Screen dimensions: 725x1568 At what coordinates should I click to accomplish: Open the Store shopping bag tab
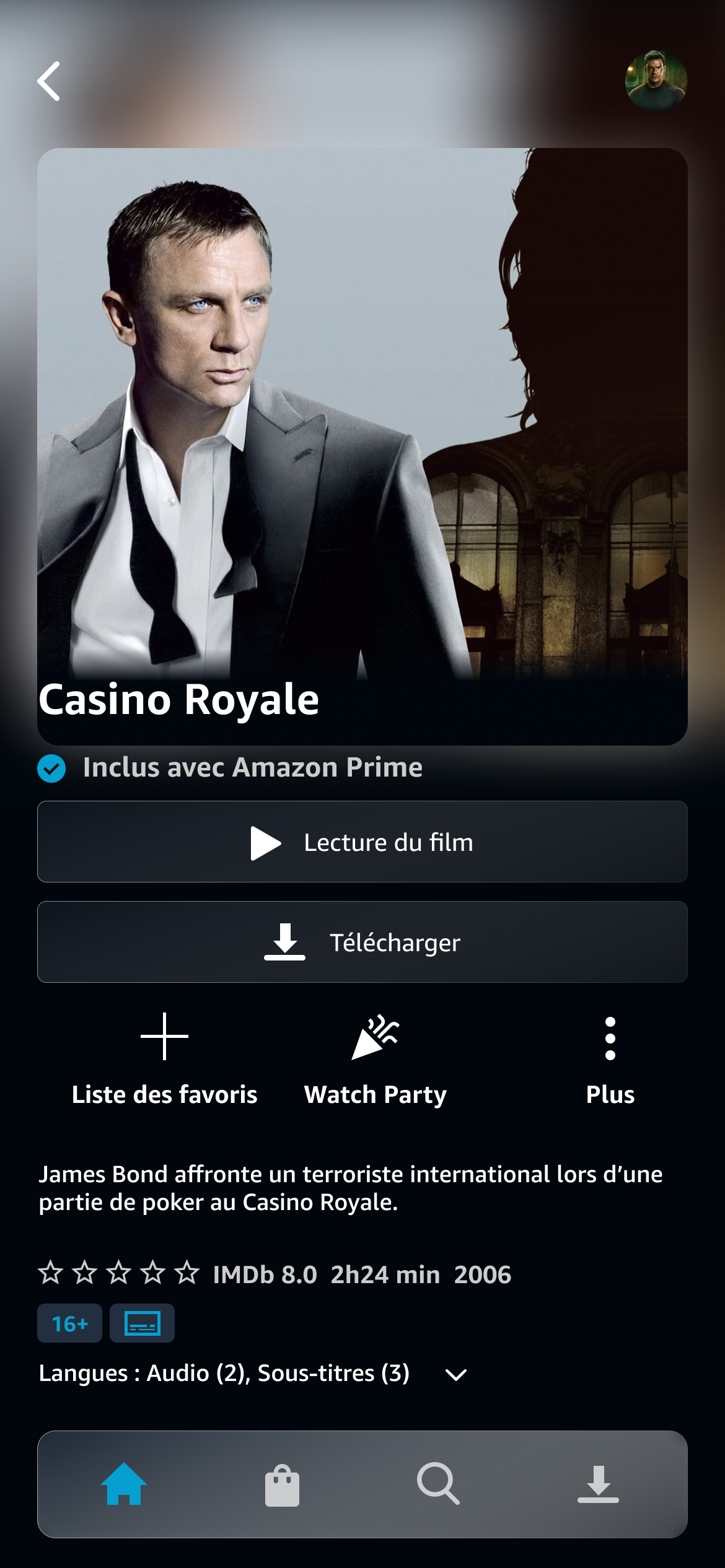(282, 1484)
